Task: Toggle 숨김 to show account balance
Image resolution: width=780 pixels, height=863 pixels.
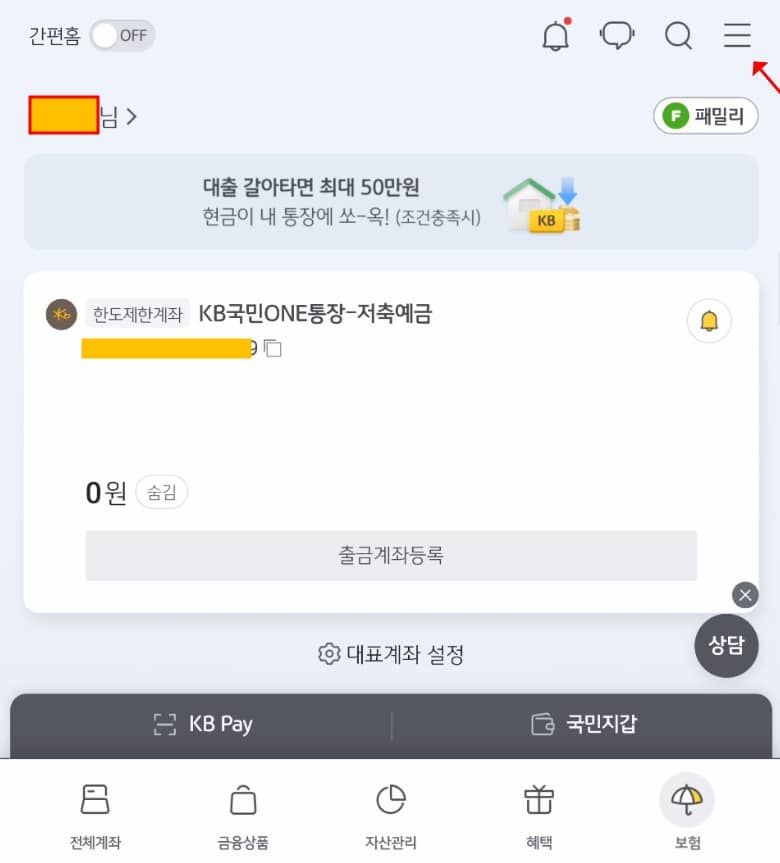Action: click(x=160, y=490)
